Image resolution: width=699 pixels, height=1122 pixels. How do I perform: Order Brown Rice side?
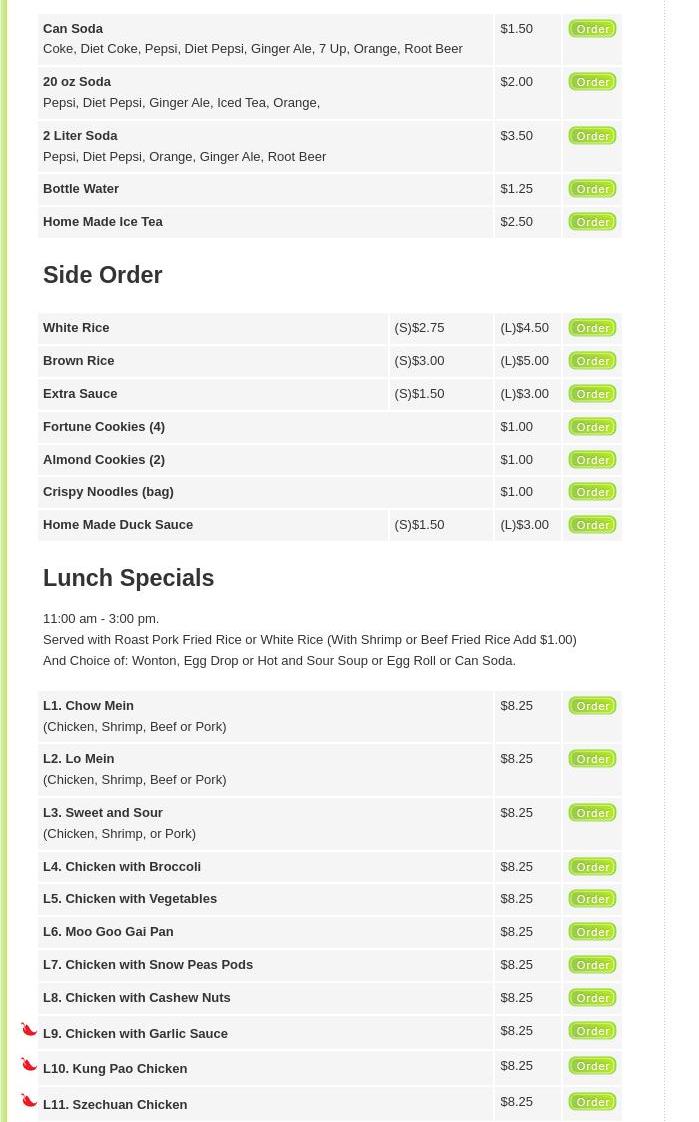[592, 361]
